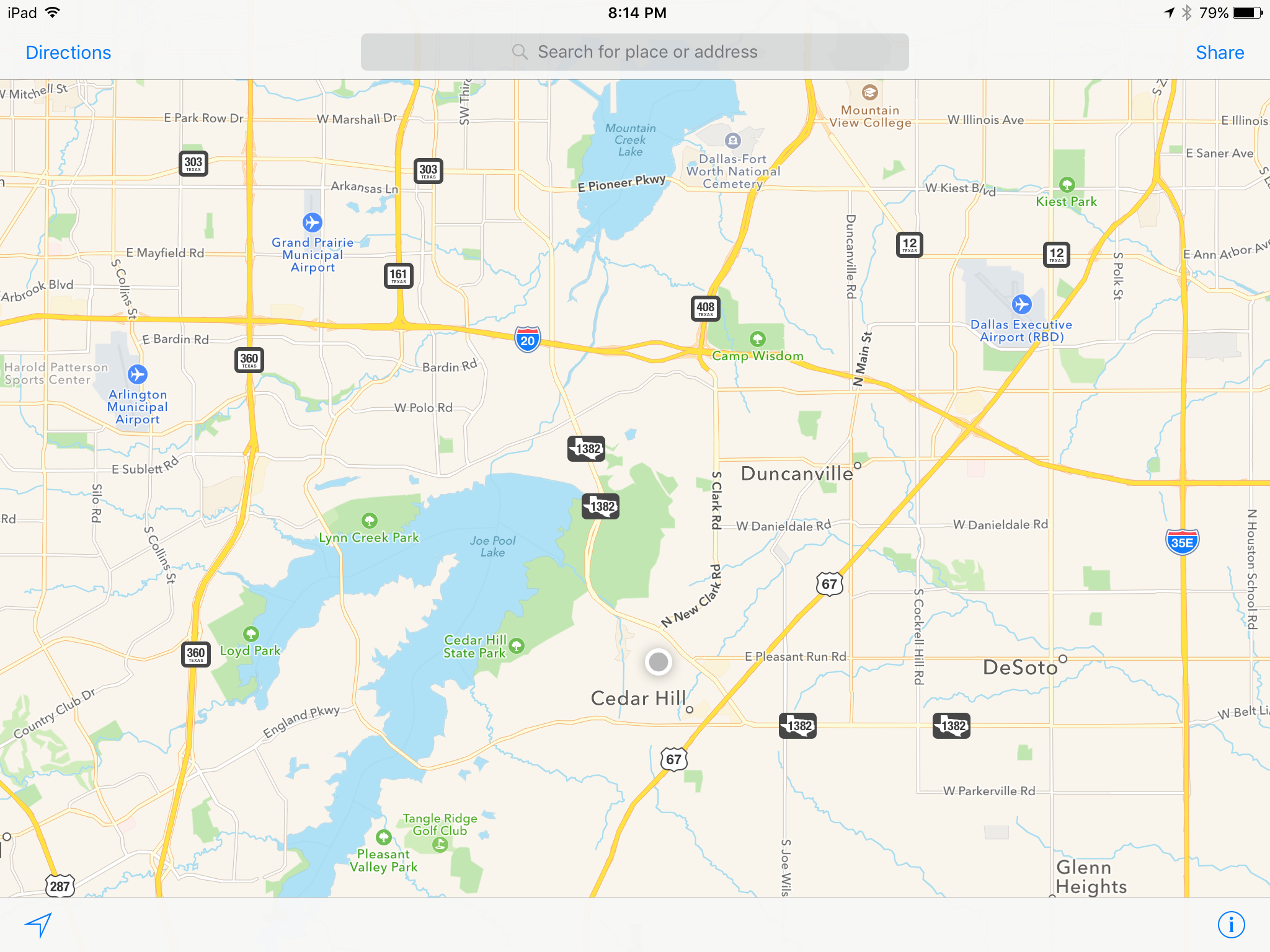
Task: Select the Loyd Park pin
Action: (251, 633)
